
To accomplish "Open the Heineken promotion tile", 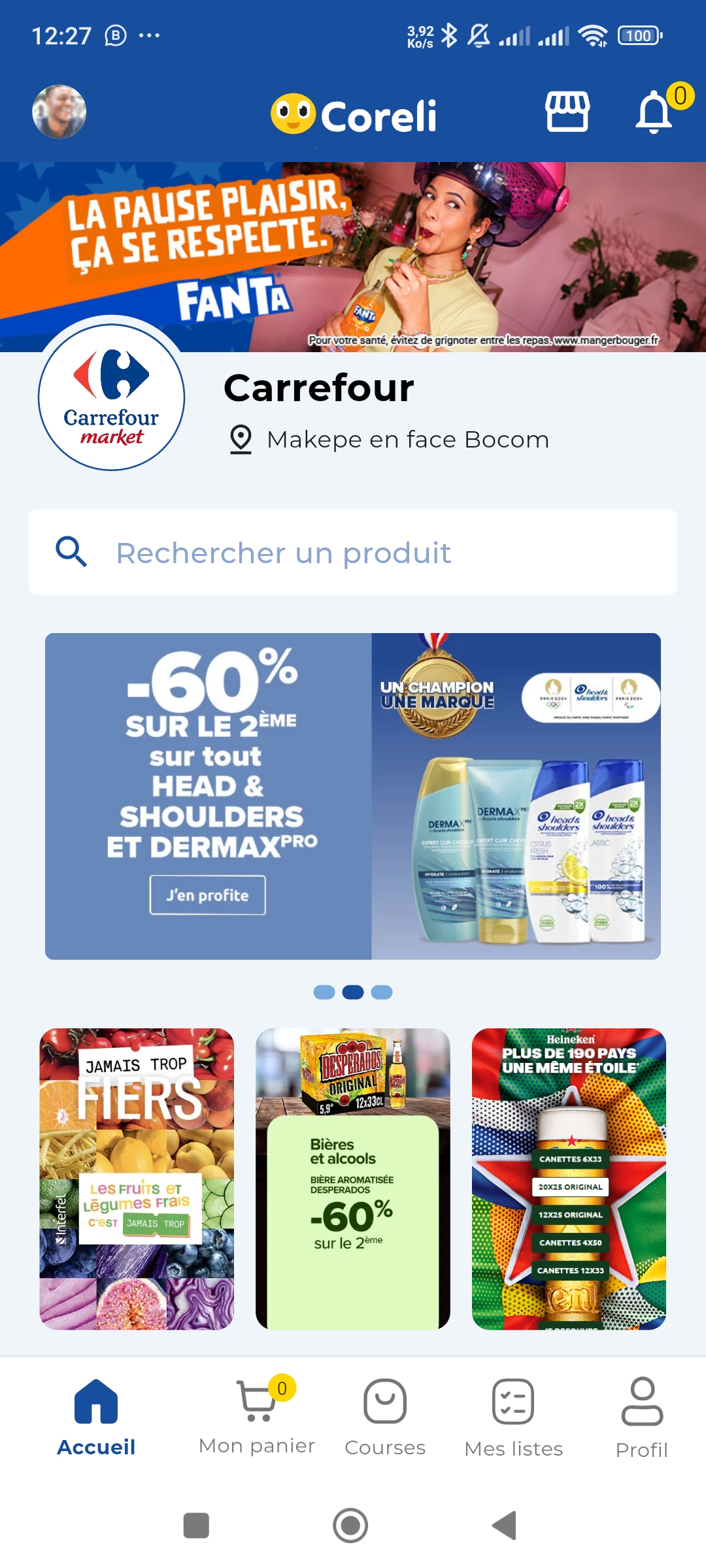I will tap(569, 1179).
